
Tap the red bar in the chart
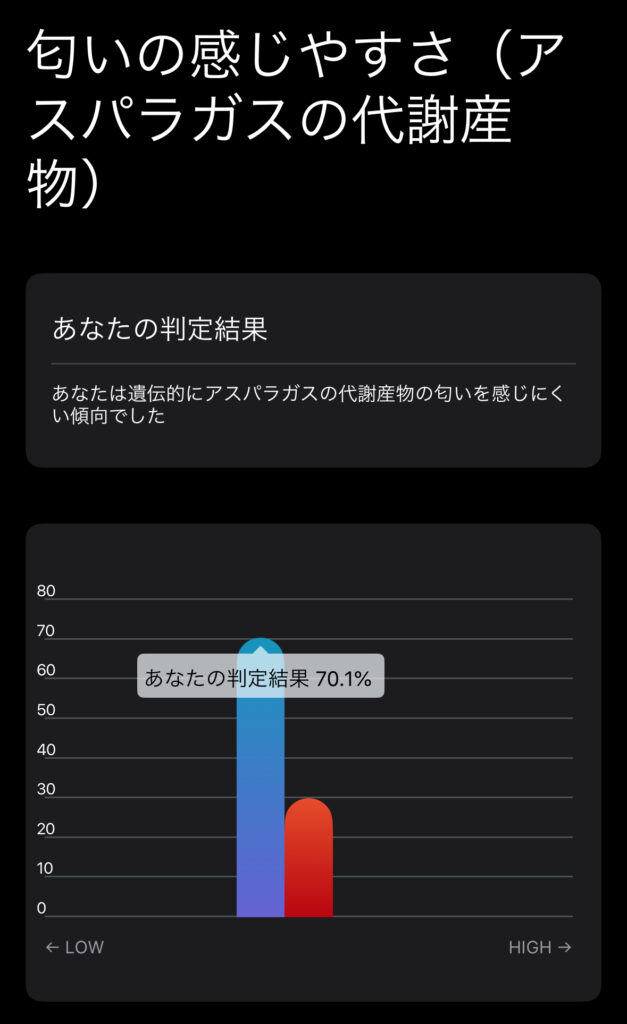[x=309, y=857]
